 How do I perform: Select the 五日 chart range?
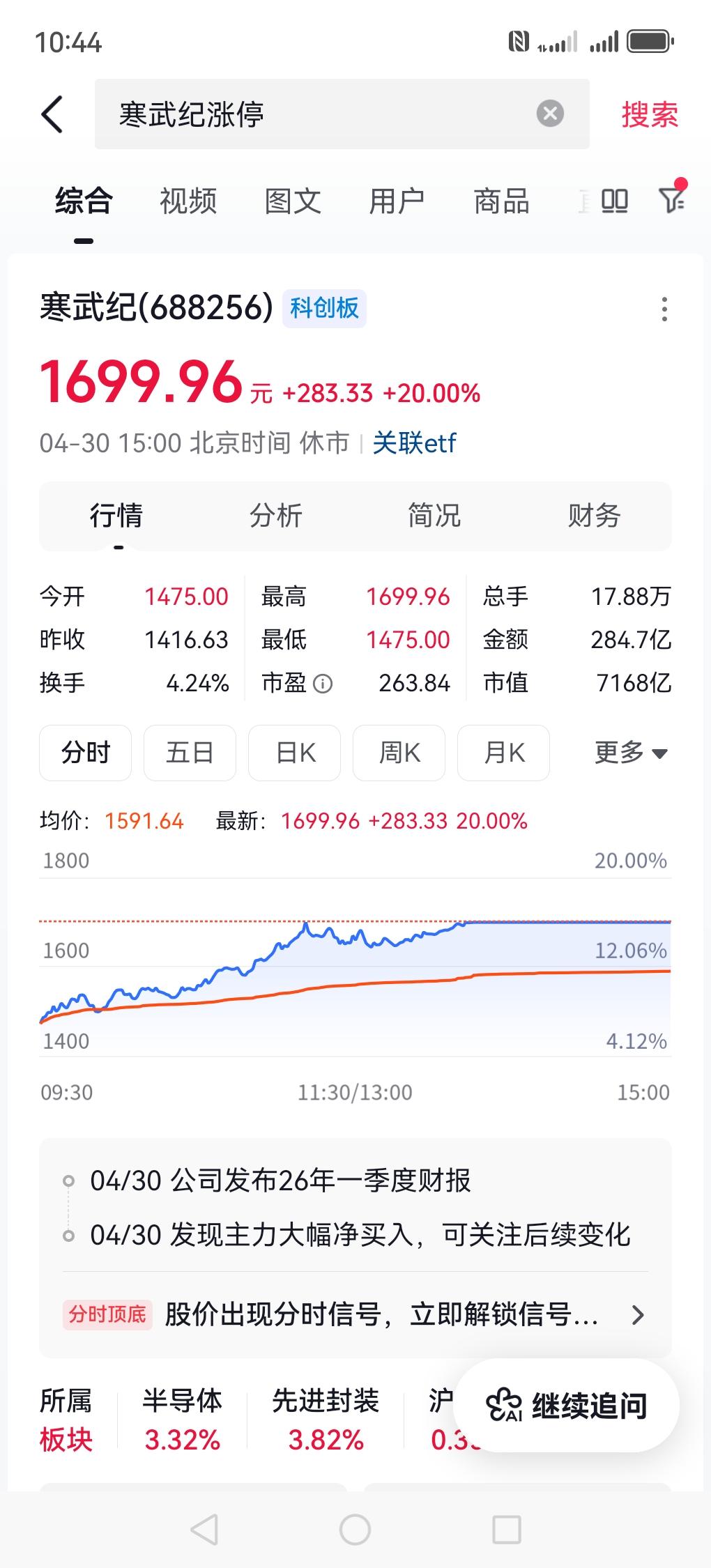coord(190,753)
